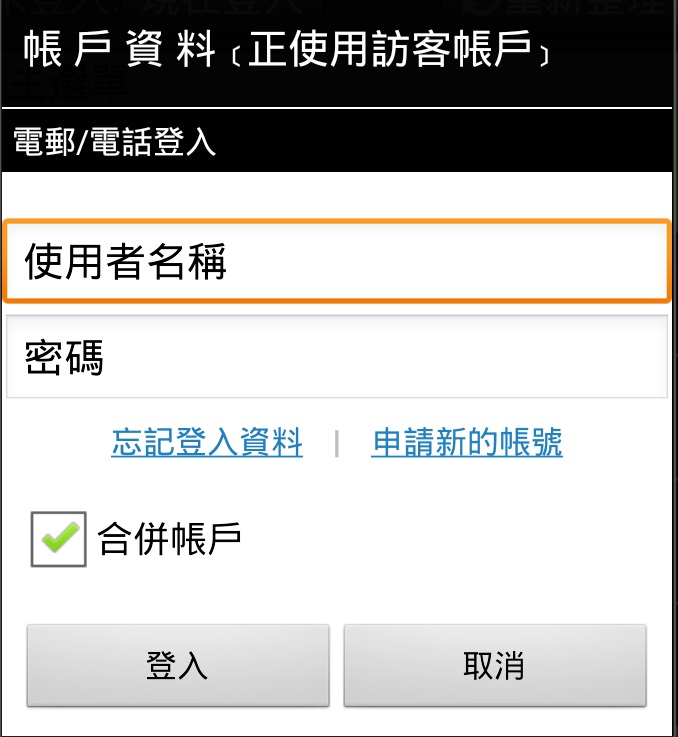Tap the 登入 login button

tap(177, 666)
